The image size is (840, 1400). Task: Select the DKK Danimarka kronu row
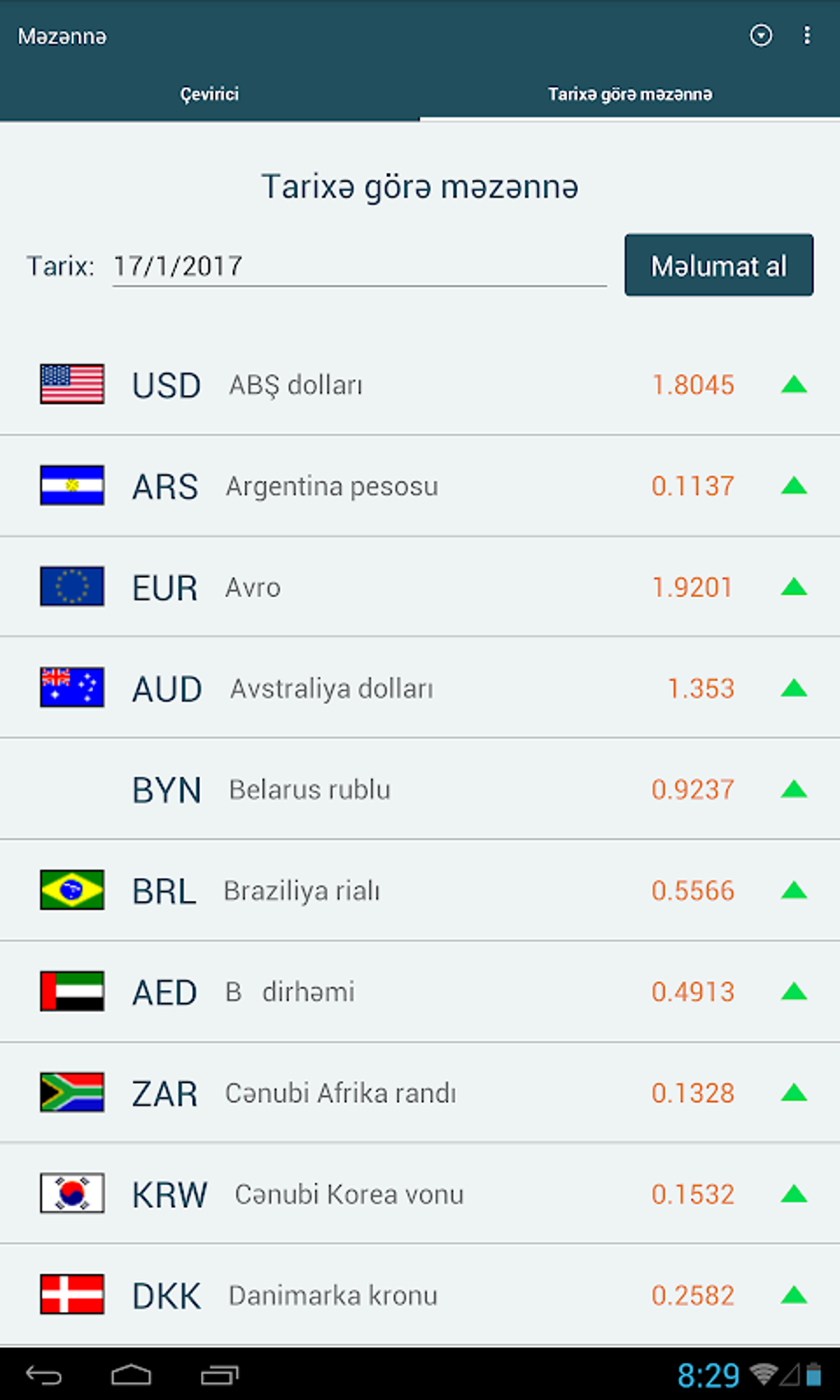420,1295
